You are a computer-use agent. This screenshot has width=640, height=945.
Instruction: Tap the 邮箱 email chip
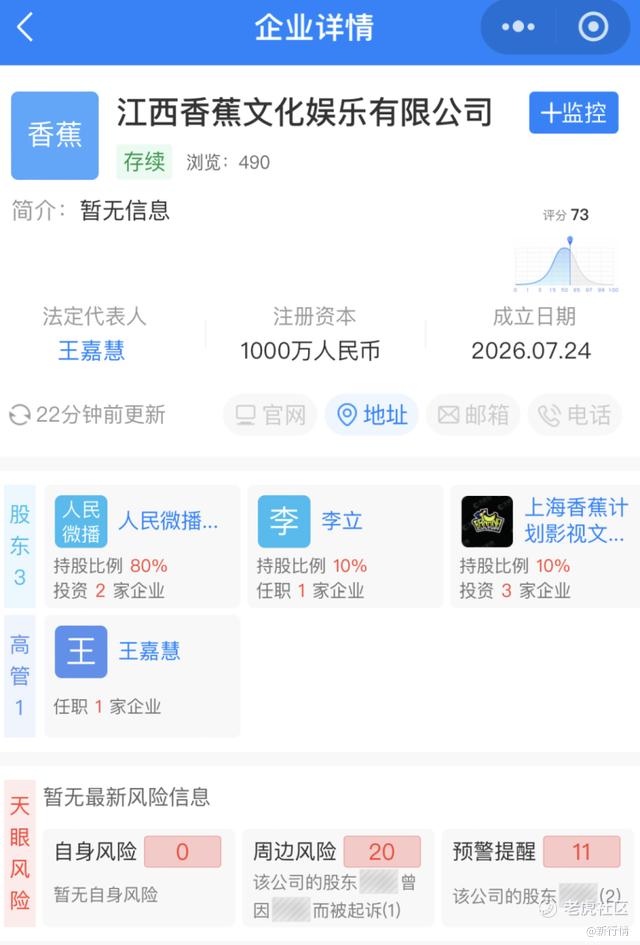coord(473,415)
